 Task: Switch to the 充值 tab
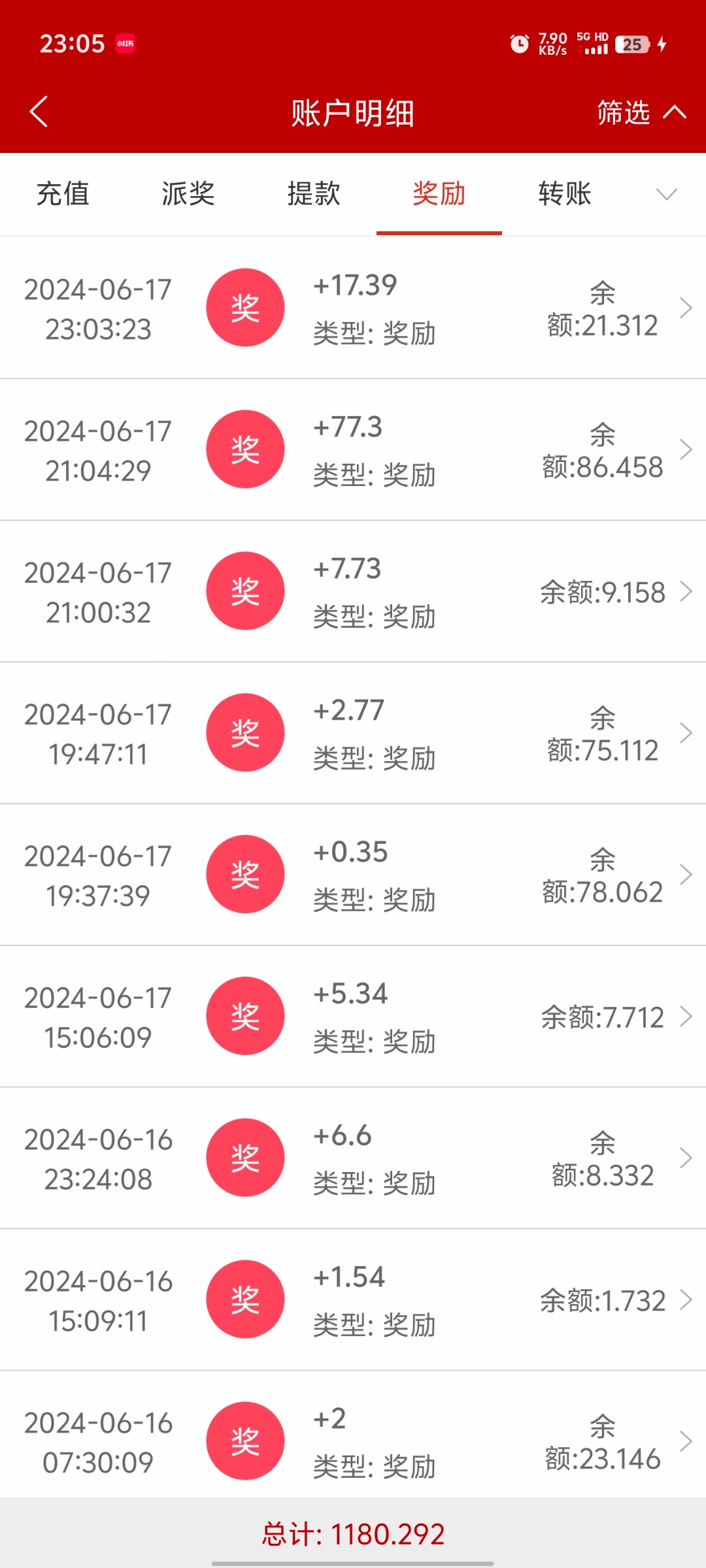pos(63,194)
